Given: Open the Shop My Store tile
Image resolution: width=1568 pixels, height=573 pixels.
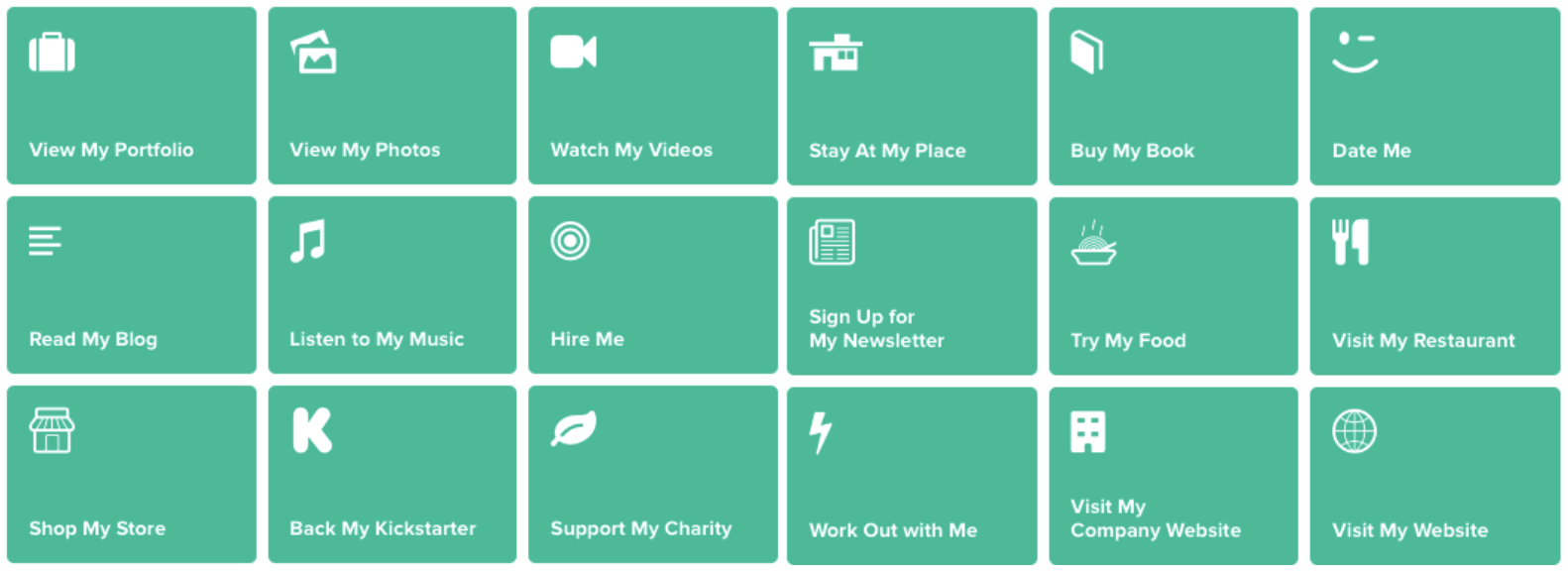Looking at the screenshot, I should pyautogui.click(x=131, y=474).
